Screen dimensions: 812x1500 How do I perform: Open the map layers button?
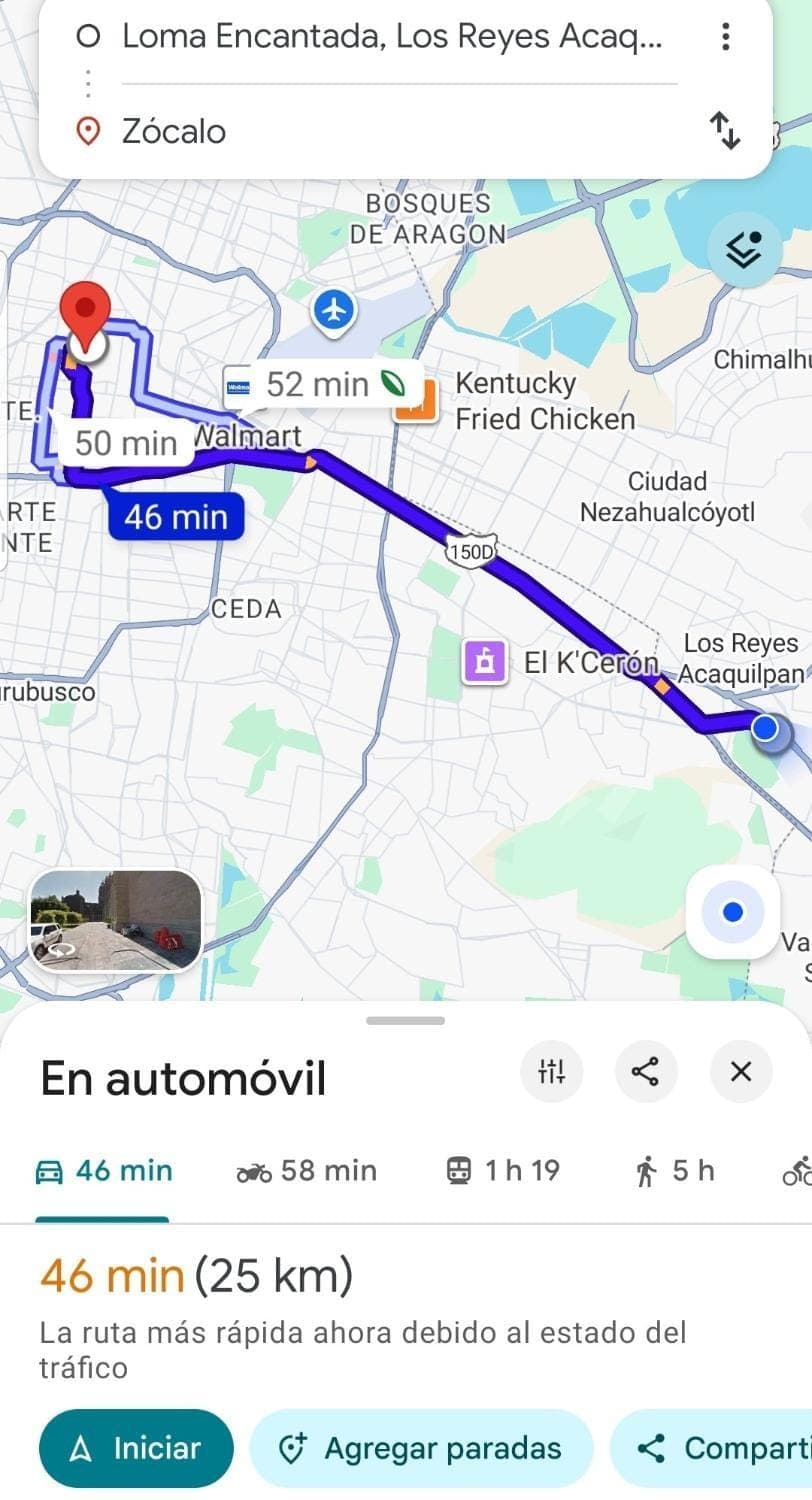click(x=744, y=250)
